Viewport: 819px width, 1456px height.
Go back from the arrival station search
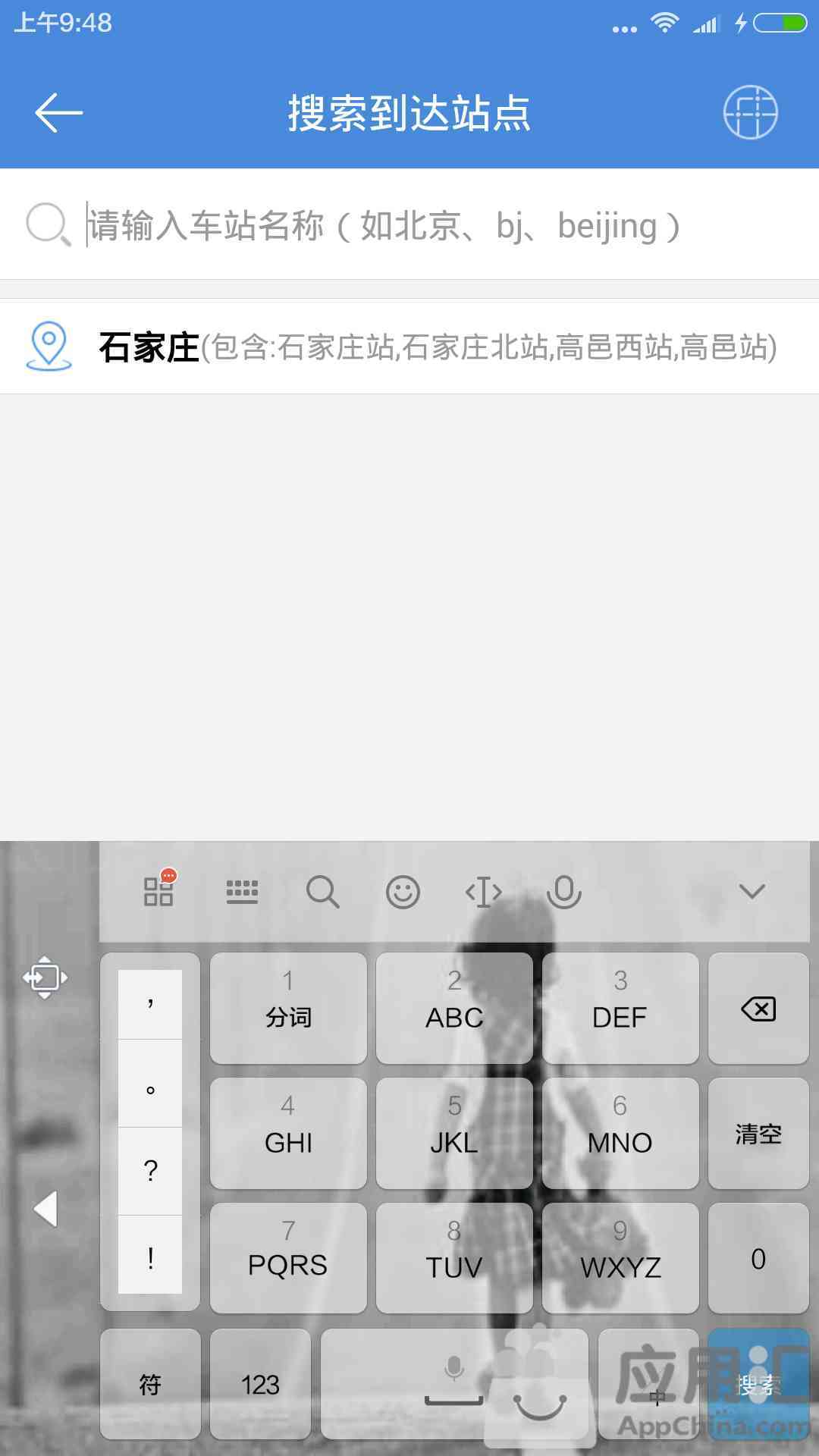[58, 113]
